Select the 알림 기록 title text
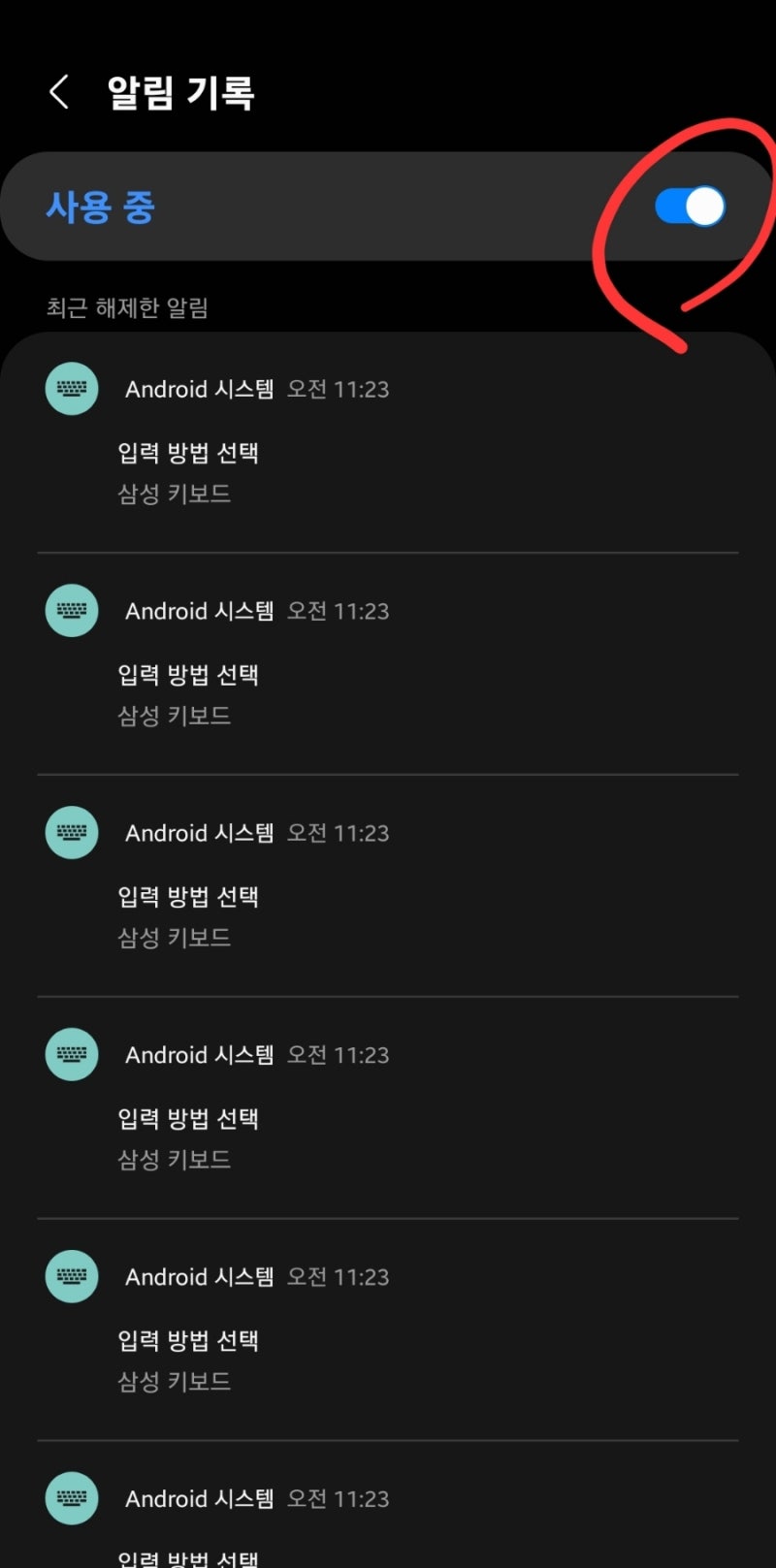This screenshot has height=1568, width=776. (179, 90)
